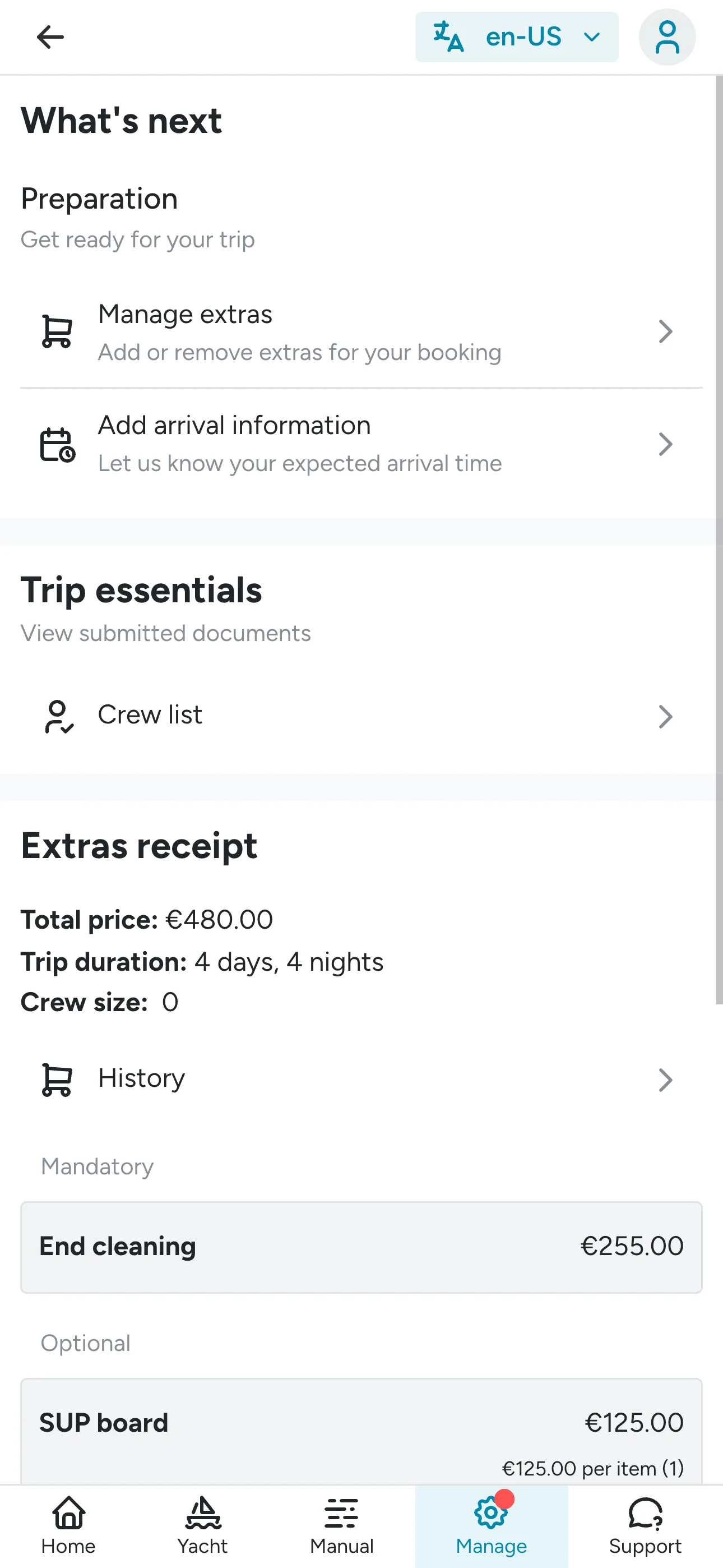Click the crew list person-check icon
This screenshot has height=1568, width=723.
58,717
